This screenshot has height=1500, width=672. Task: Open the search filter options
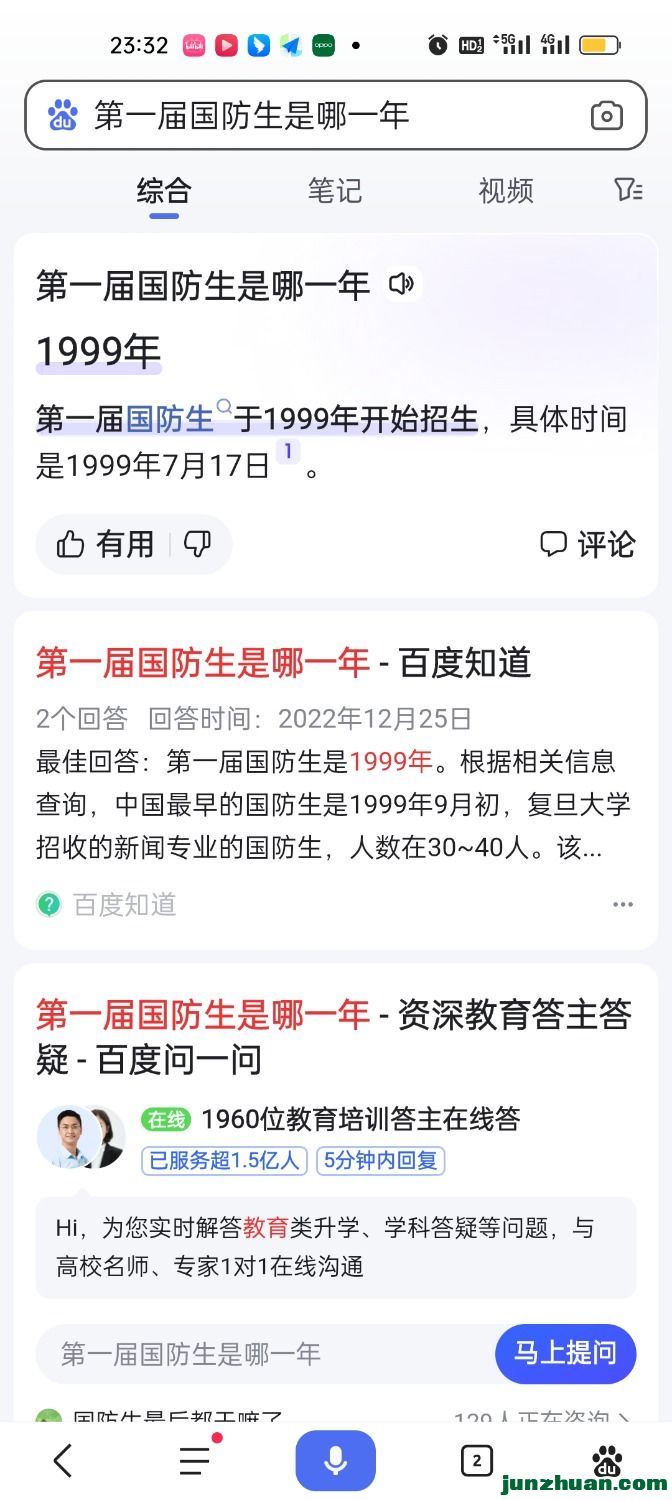click(627, 190)
